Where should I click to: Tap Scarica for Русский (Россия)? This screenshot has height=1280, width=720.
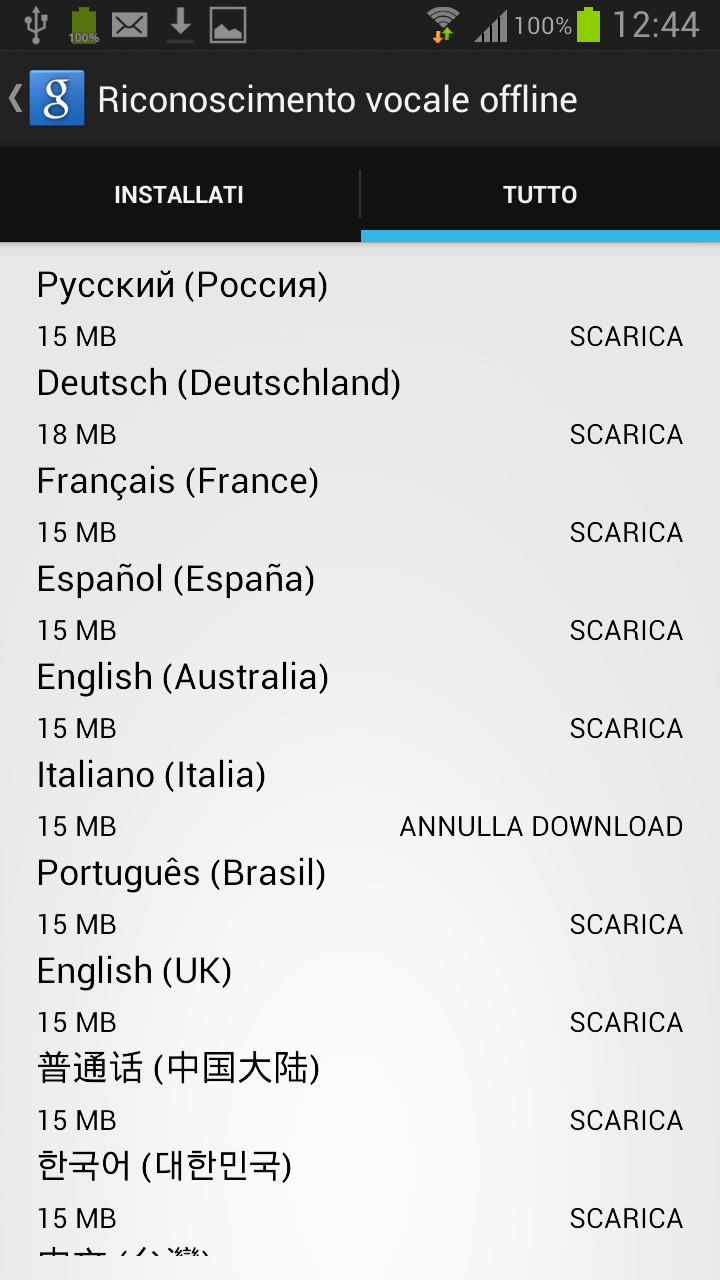click(626, 337)
